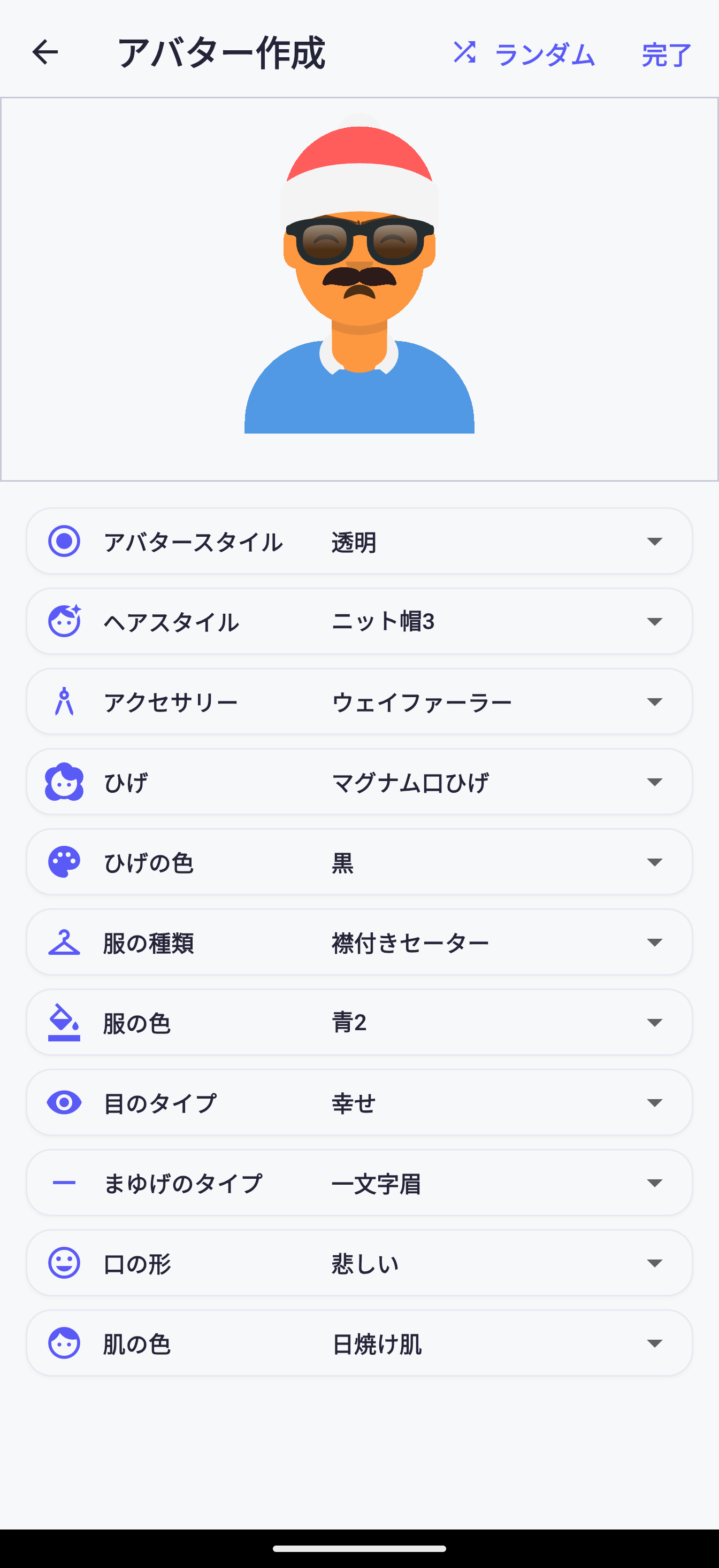Randomize the avatar with ランダム
The height and width of the screenshot is (1568, 719).
click(524, 54)
